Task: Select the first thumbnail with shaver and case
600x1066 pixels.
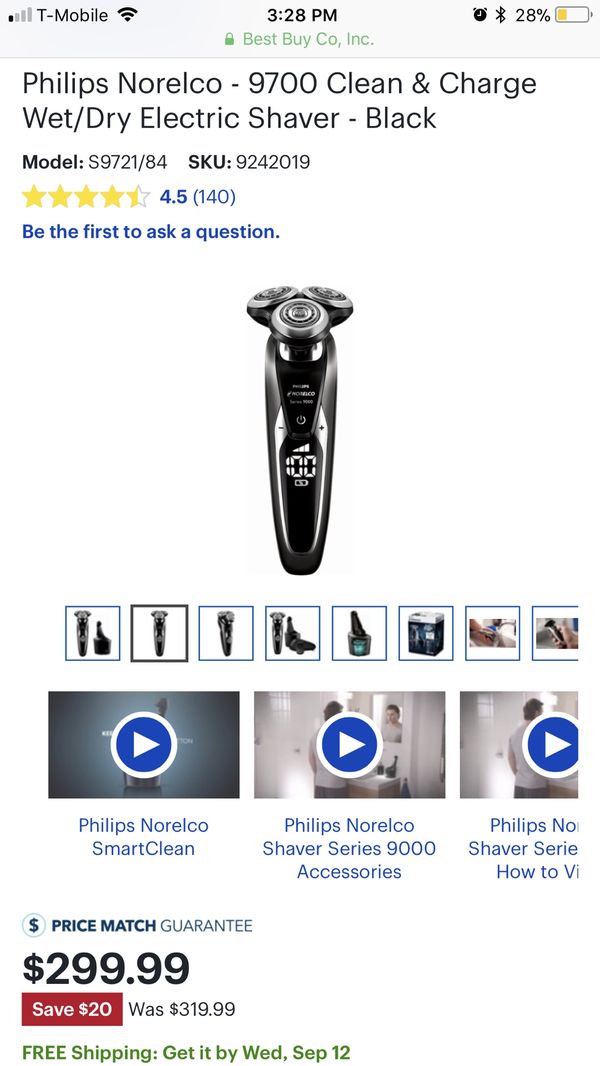Action: [x=93, y=633]
